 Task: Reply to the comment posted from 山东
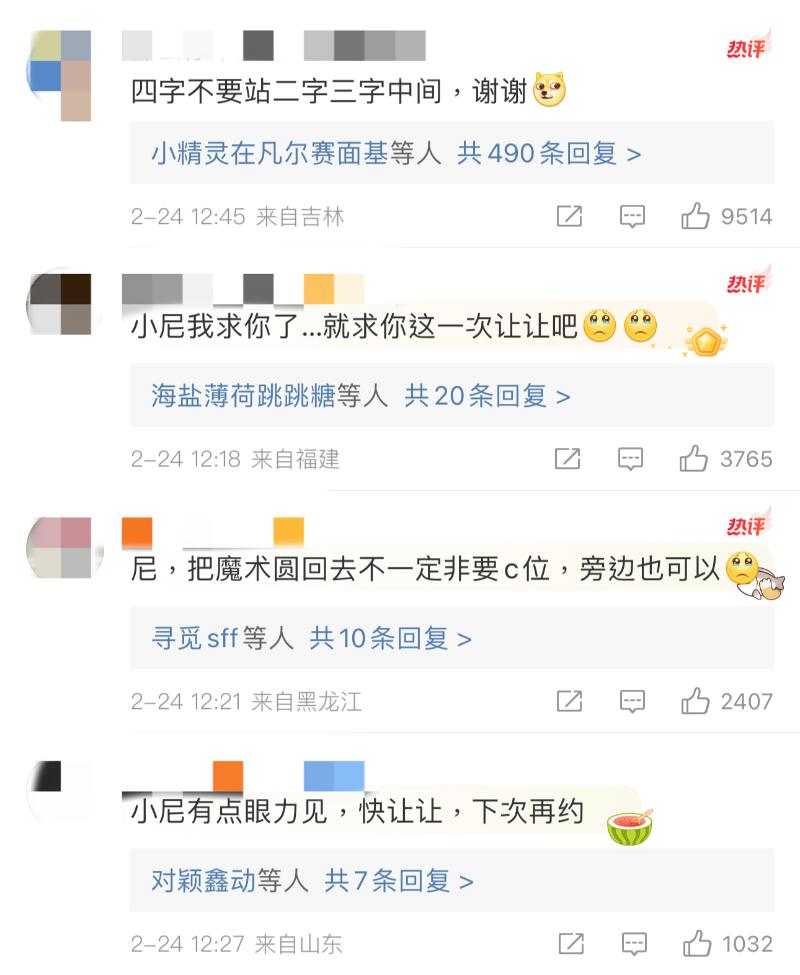(633, 943)
